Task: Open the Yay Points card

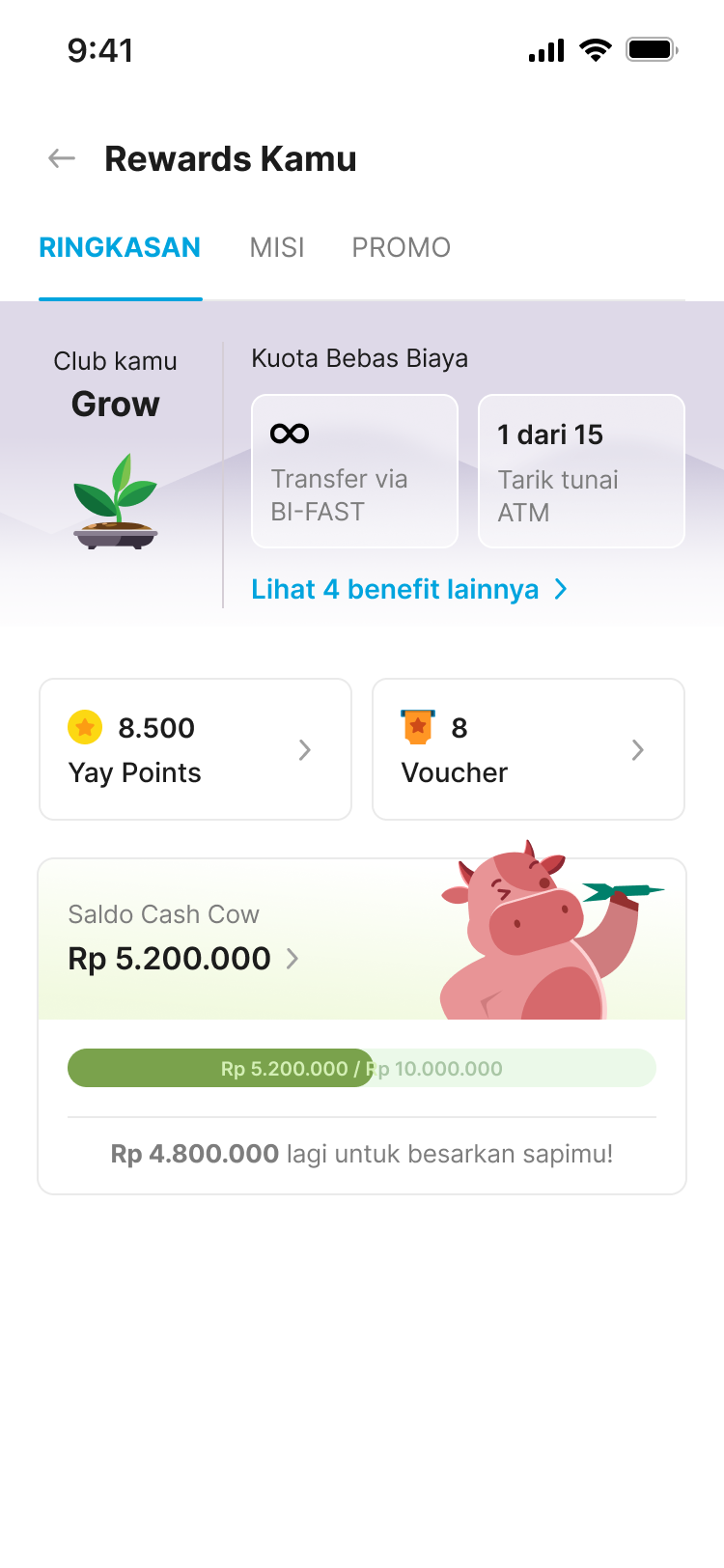Action: (x=195, y=749)
